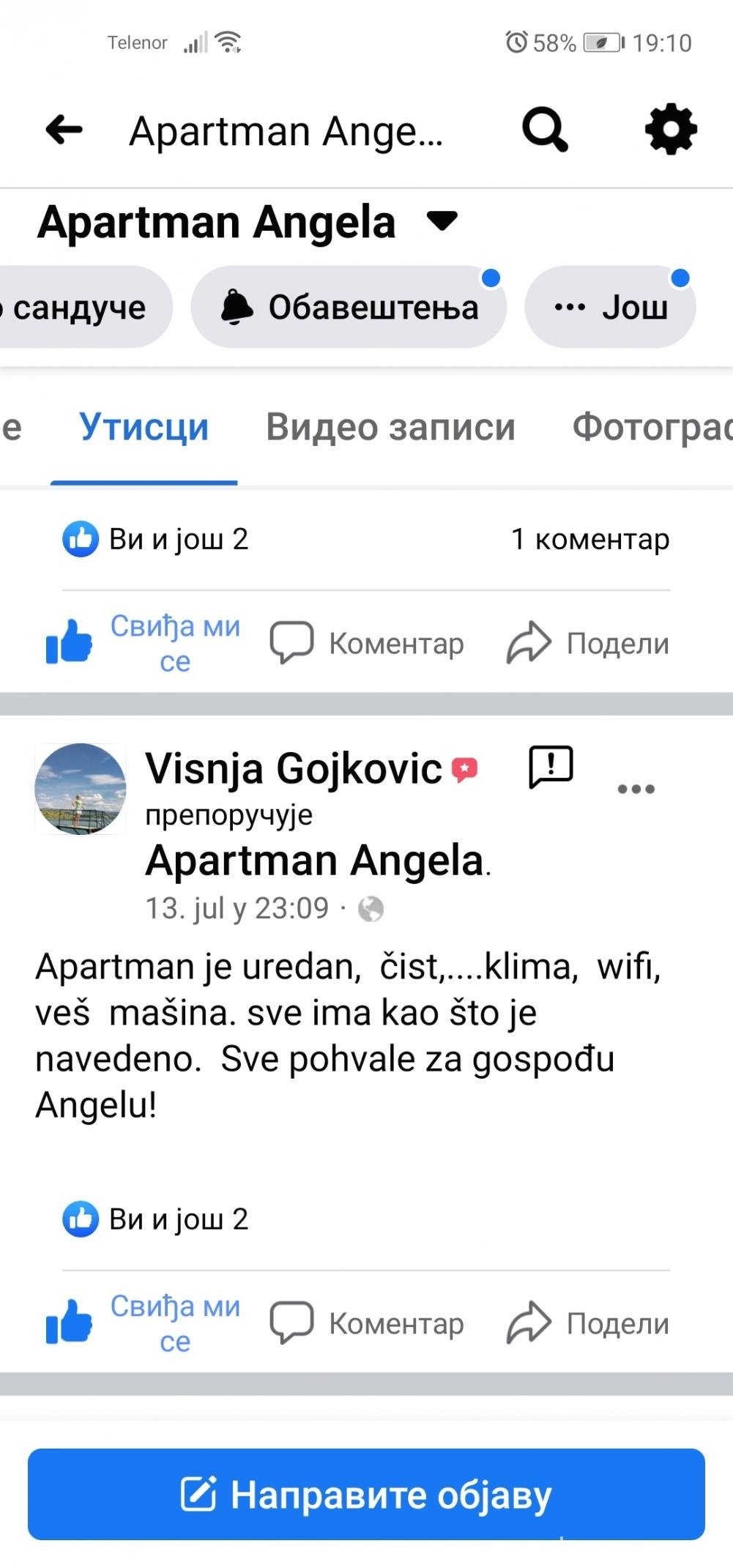This screenshot has height=1568, width=733.
Task: Open the page search magnifier
Action: pyautogui.click(x=545, y=130)
